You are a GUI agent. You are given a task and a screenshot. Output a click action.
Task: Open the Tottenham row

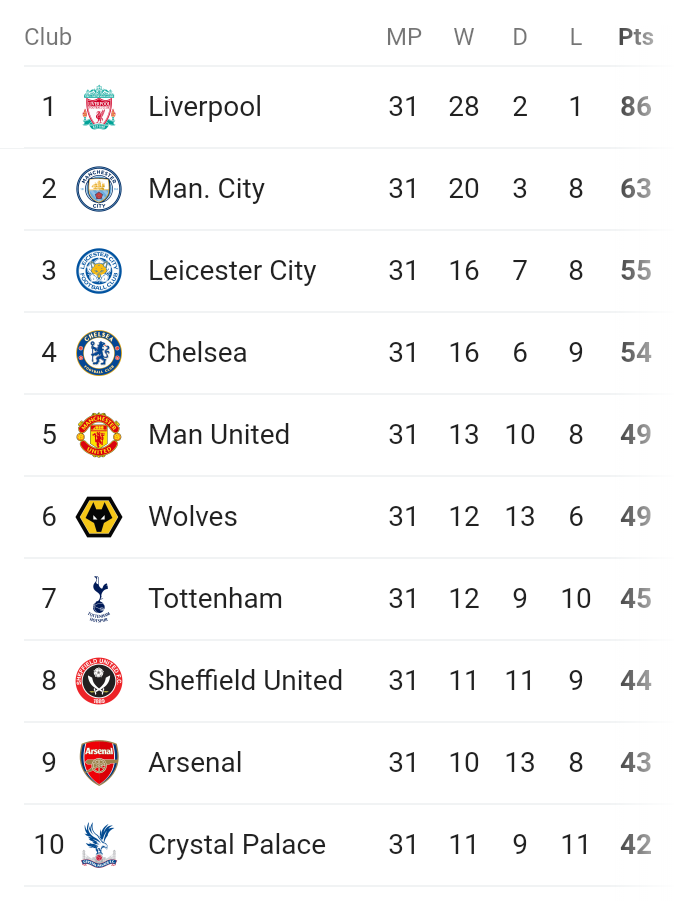(215, 599)
